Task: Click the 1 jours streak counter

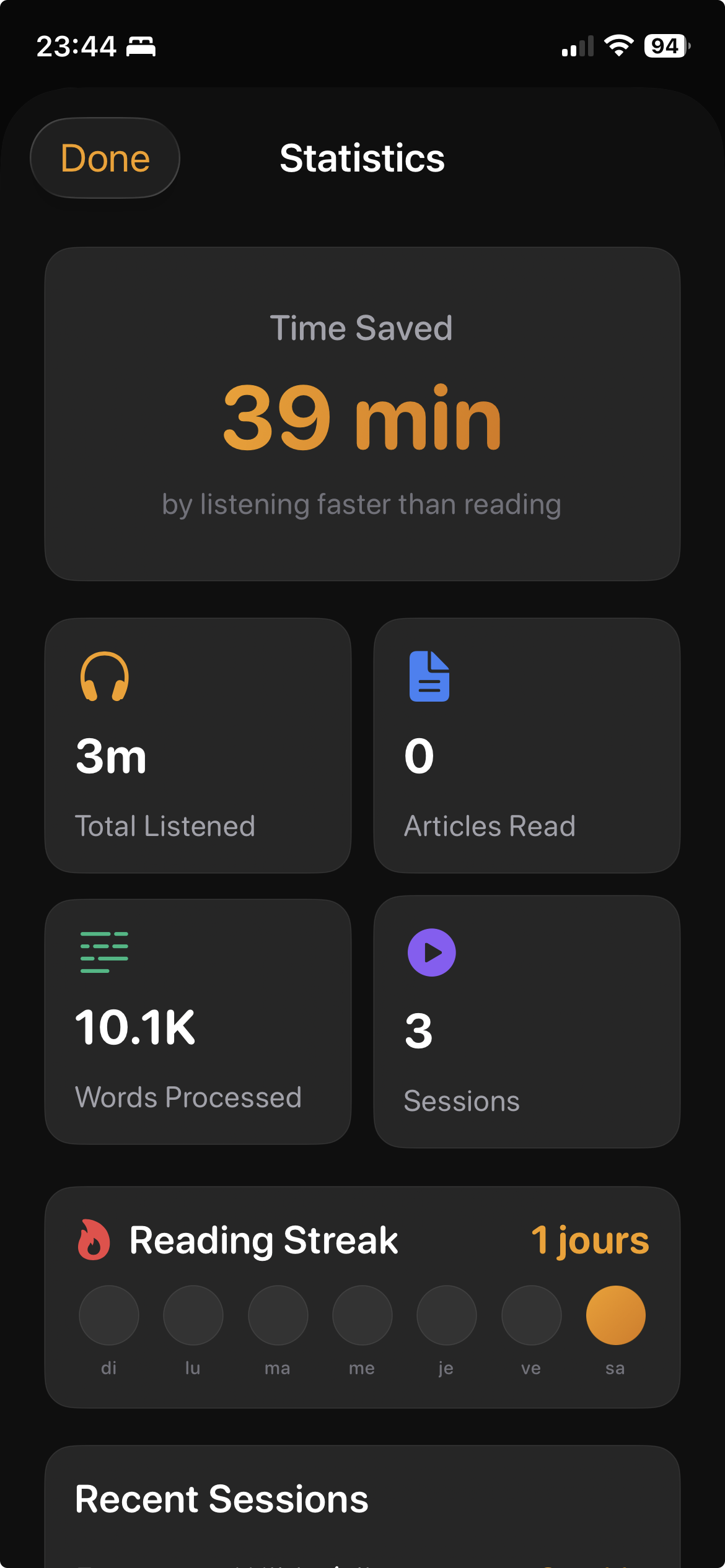Action: (590, 1239)
